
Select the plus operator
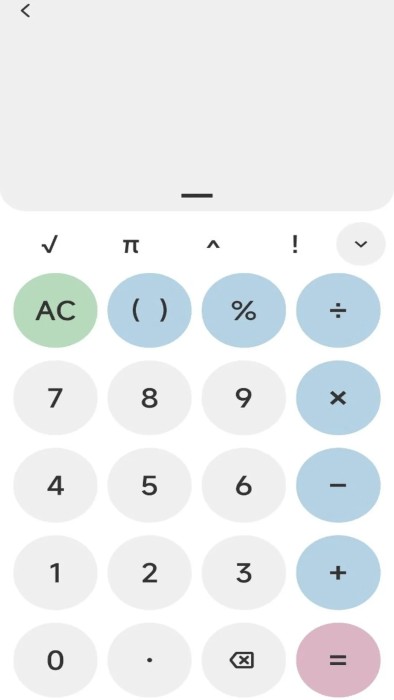click(x=338, y=573)
